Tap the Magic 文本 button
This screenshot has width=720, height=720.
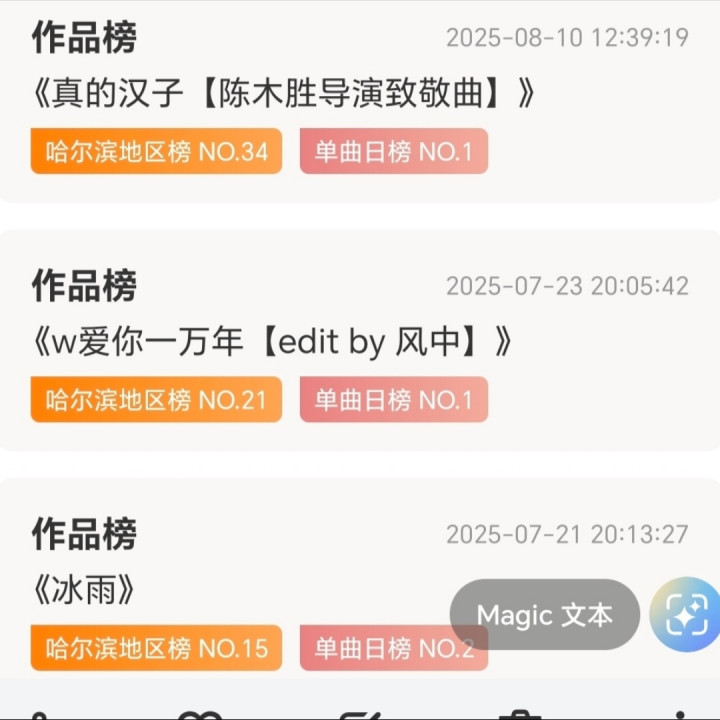(x=544, y=614)
